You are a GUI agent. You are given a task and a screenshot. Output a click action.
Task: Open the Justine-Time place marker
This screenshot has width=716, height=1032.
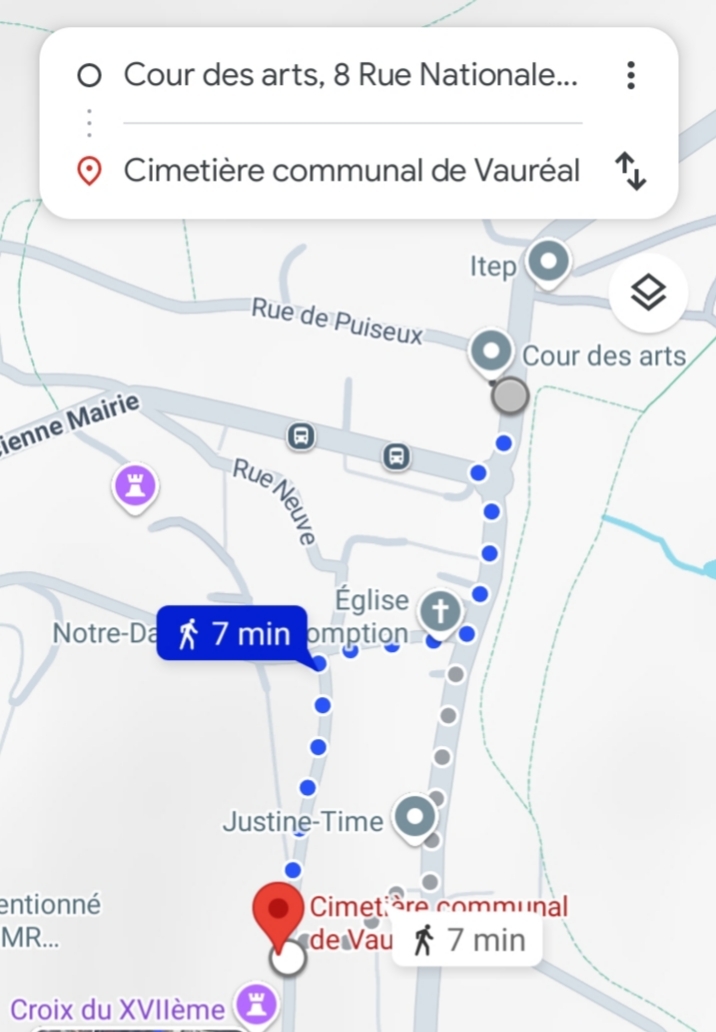coord(415,817)
